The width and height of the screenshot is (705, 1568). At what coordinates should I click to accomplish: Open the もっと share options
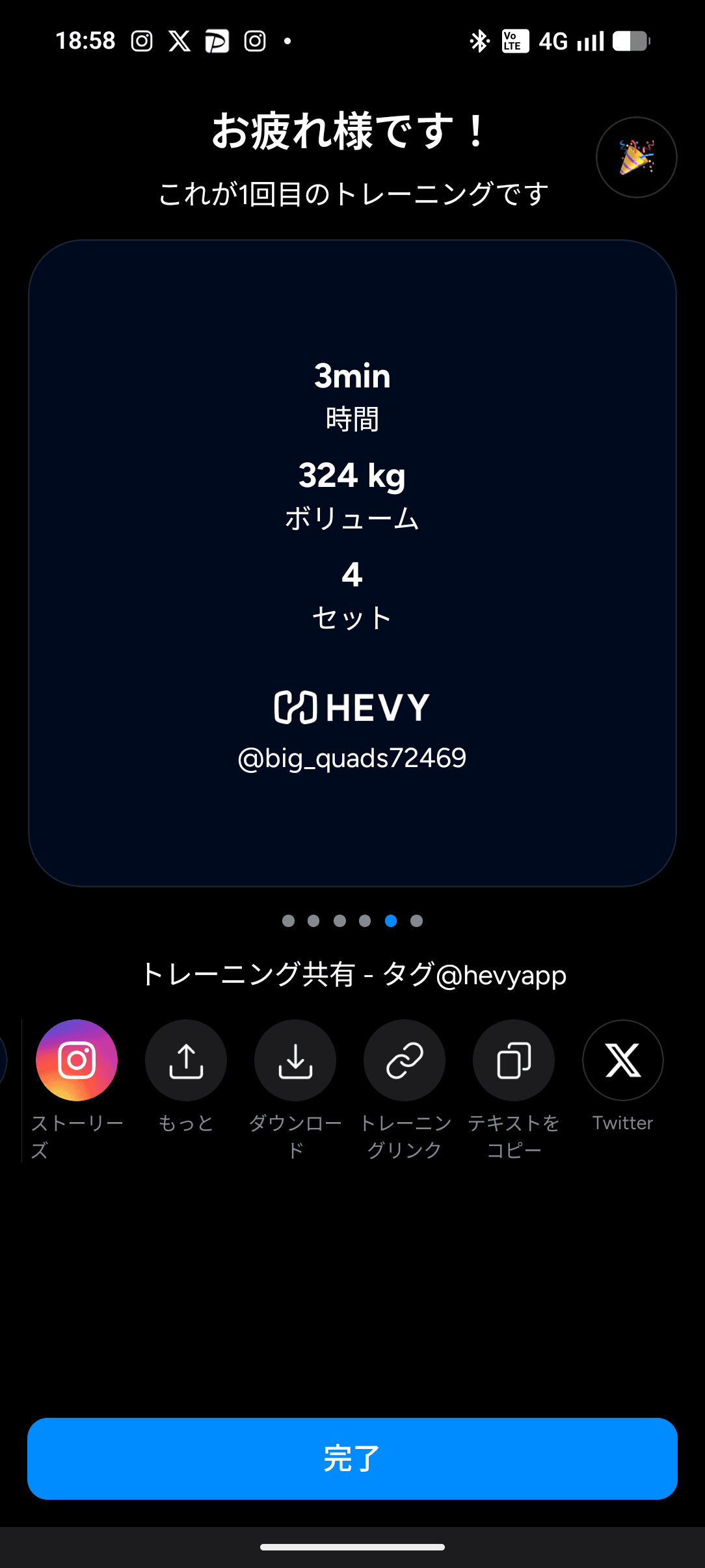[x=186, y=1060]
